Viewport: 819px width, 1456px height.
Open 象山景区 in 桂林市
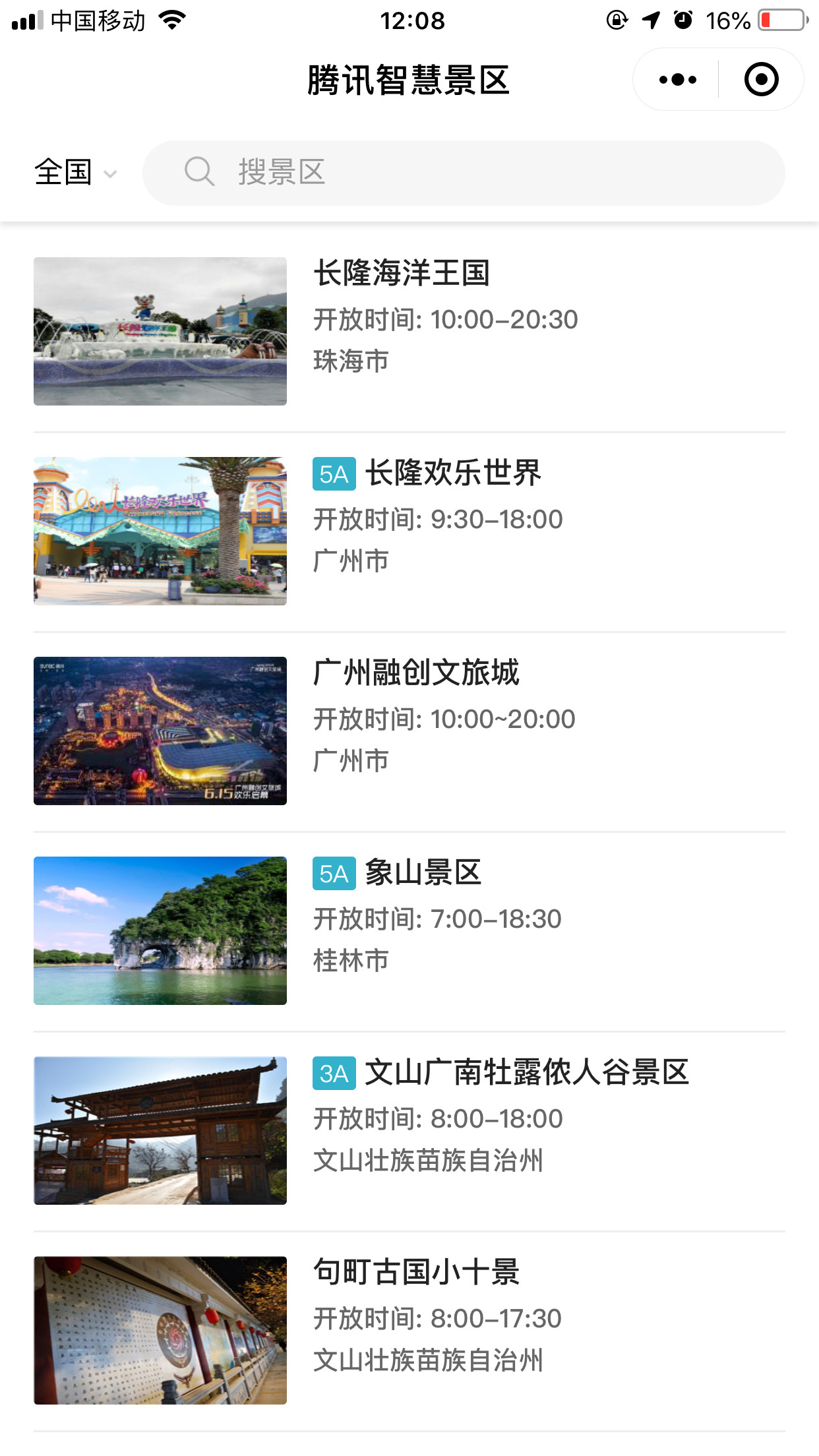click(x=423, y=872)
